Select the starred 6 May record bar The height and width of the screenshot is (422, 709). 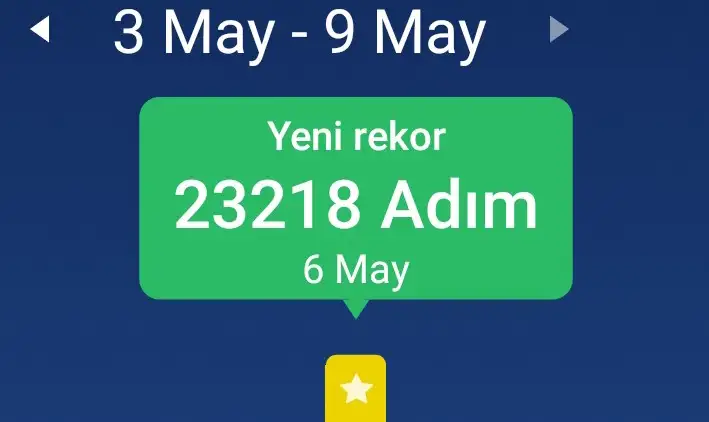click(355, 389)
